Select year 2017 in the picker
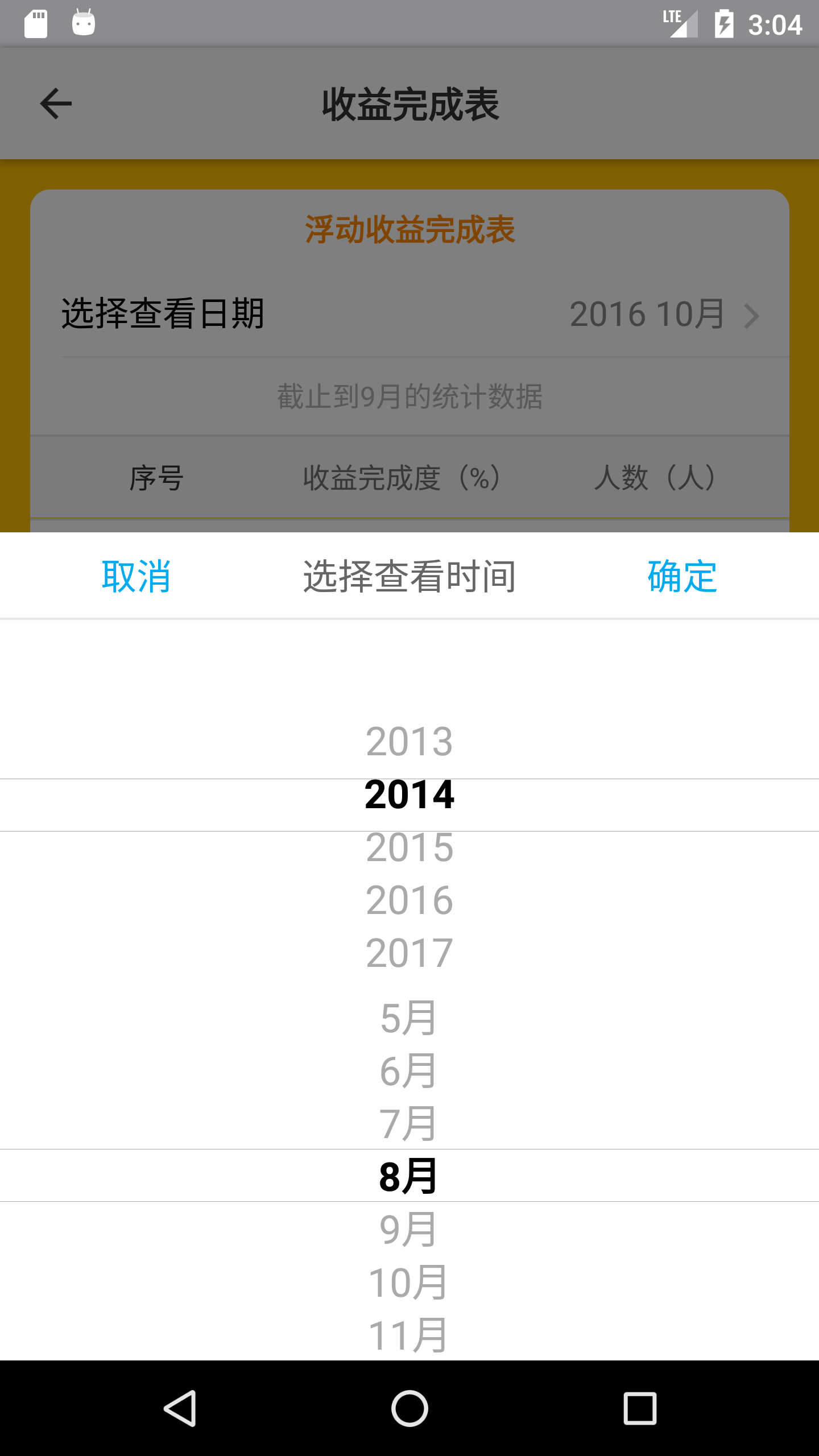This screenshot has height=1456, width=819. (409, 953)
